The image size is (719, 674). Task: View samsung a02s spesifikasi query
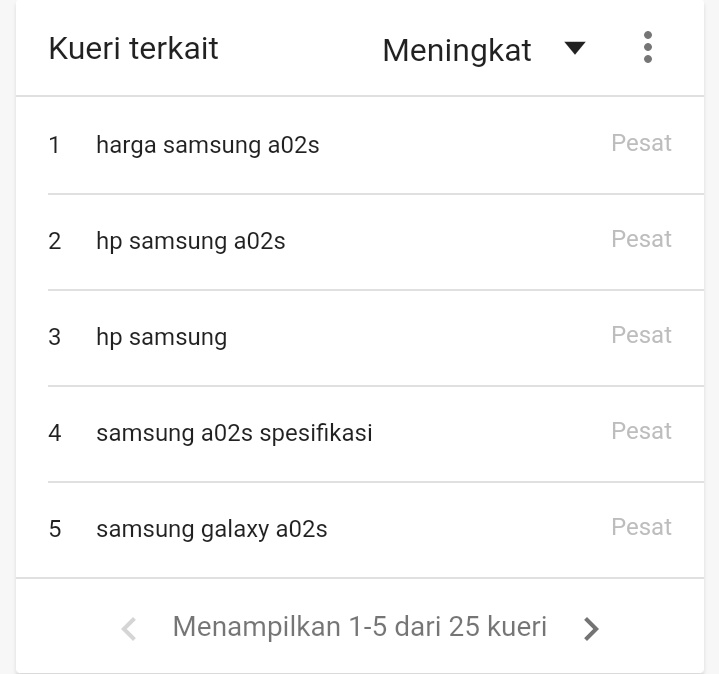[234, 433]
